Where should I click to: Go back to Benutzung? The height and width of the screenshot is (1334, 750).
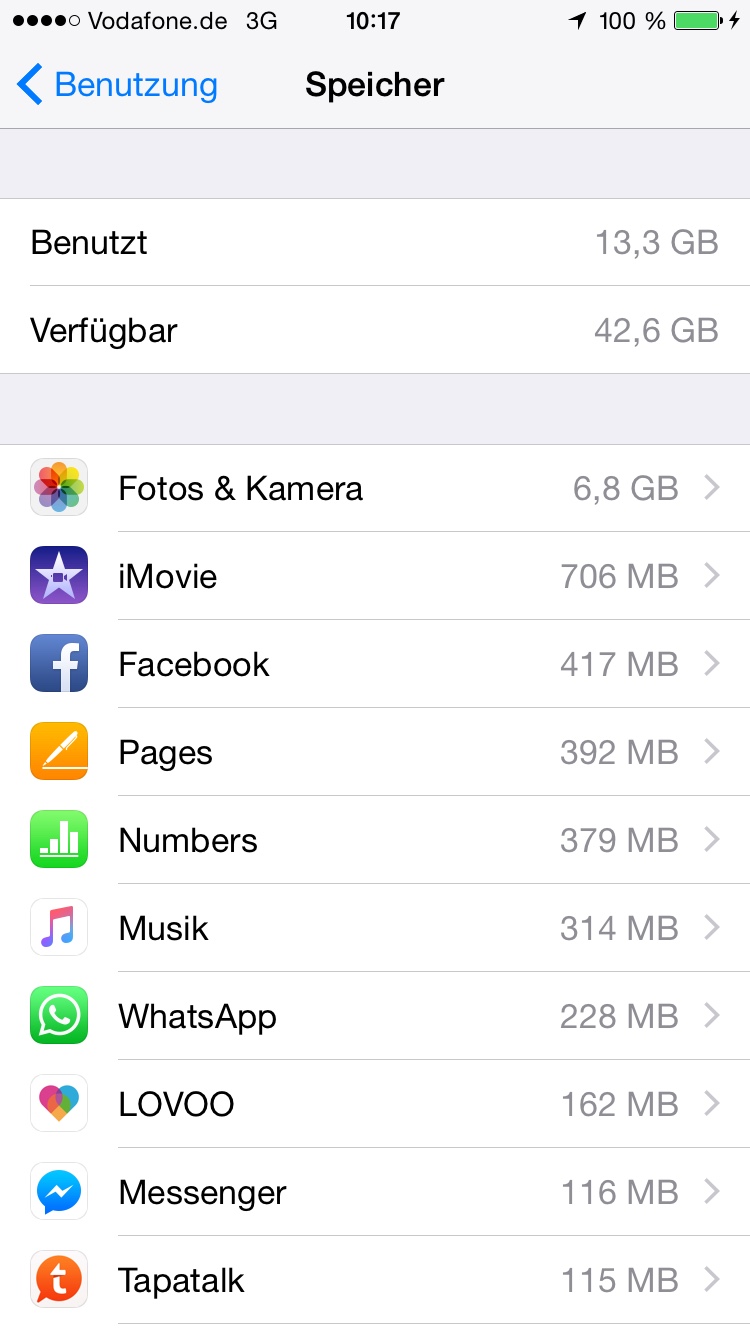pyautogui.click(x=117, y=85)
